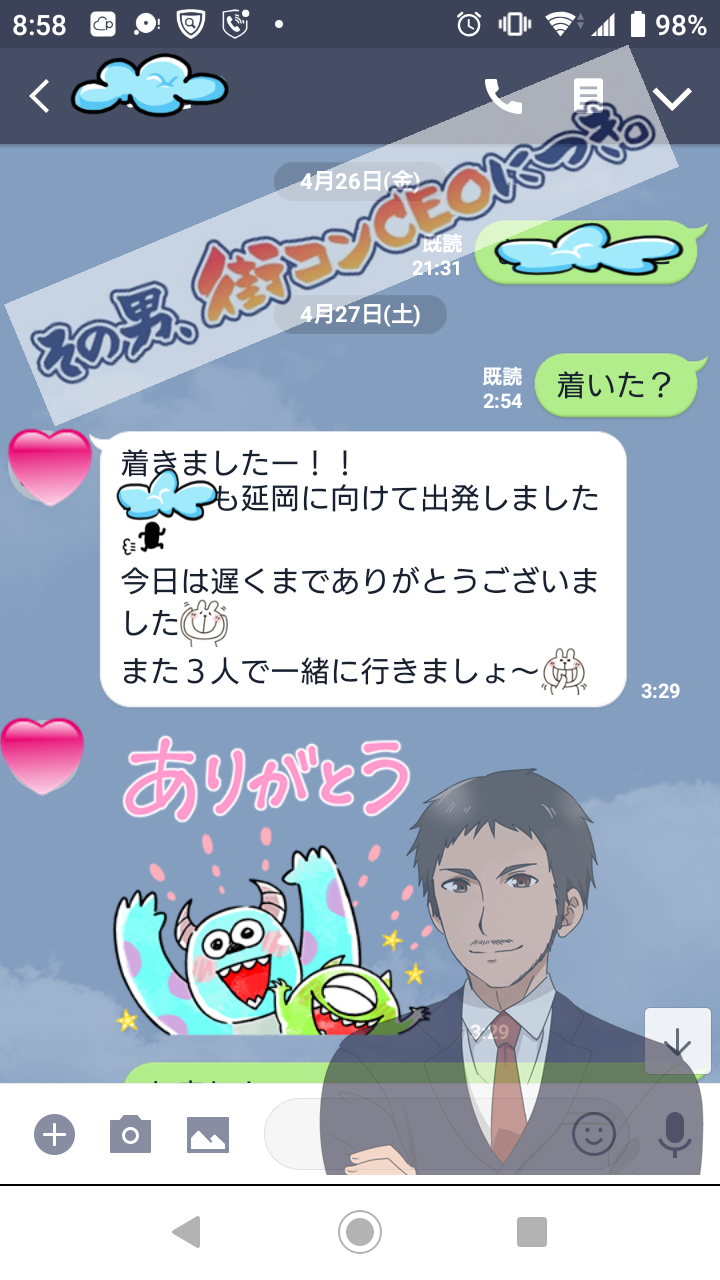Viewport: 720px width, 1280px height.
Task: Open the photo gallery picker
Action: pyautogui.click(x=208, y=1134)
